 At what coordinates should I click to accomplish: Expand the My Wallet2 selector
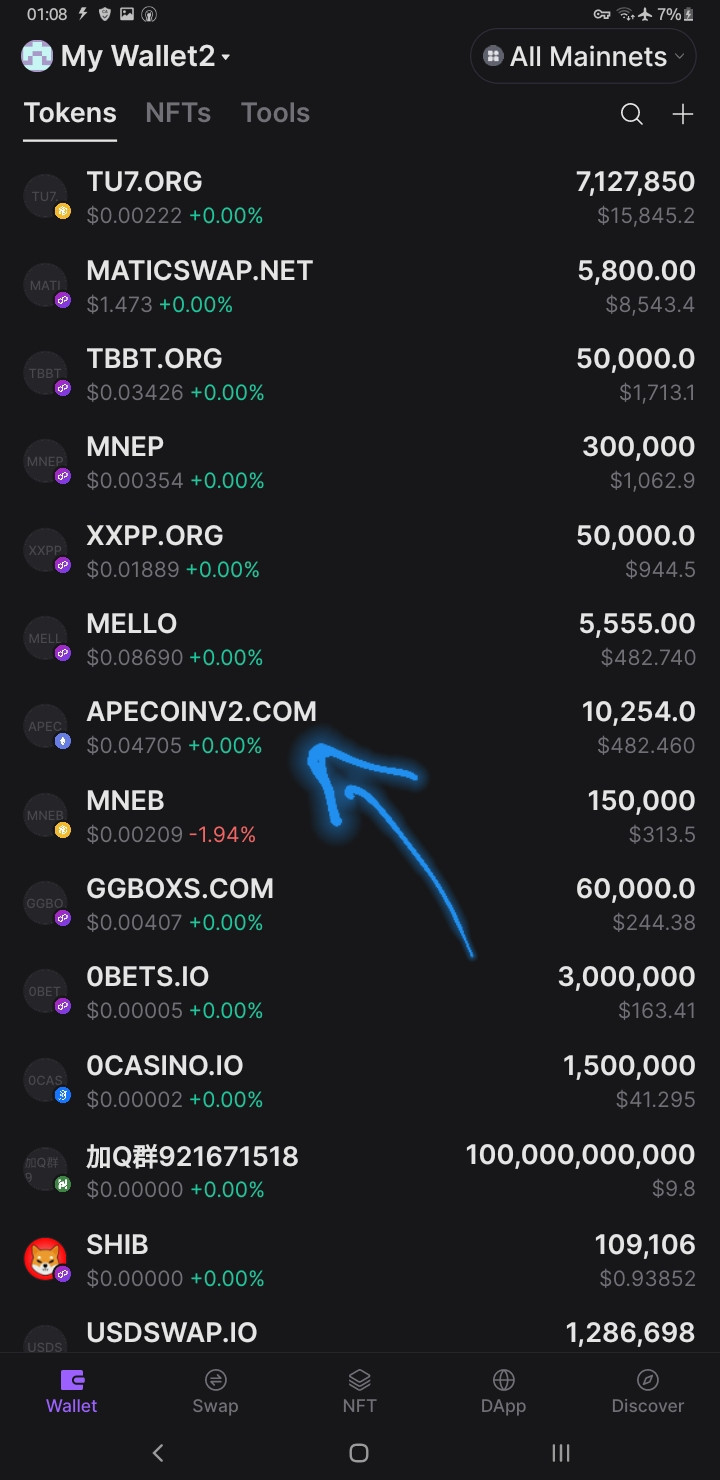point(127,56)
